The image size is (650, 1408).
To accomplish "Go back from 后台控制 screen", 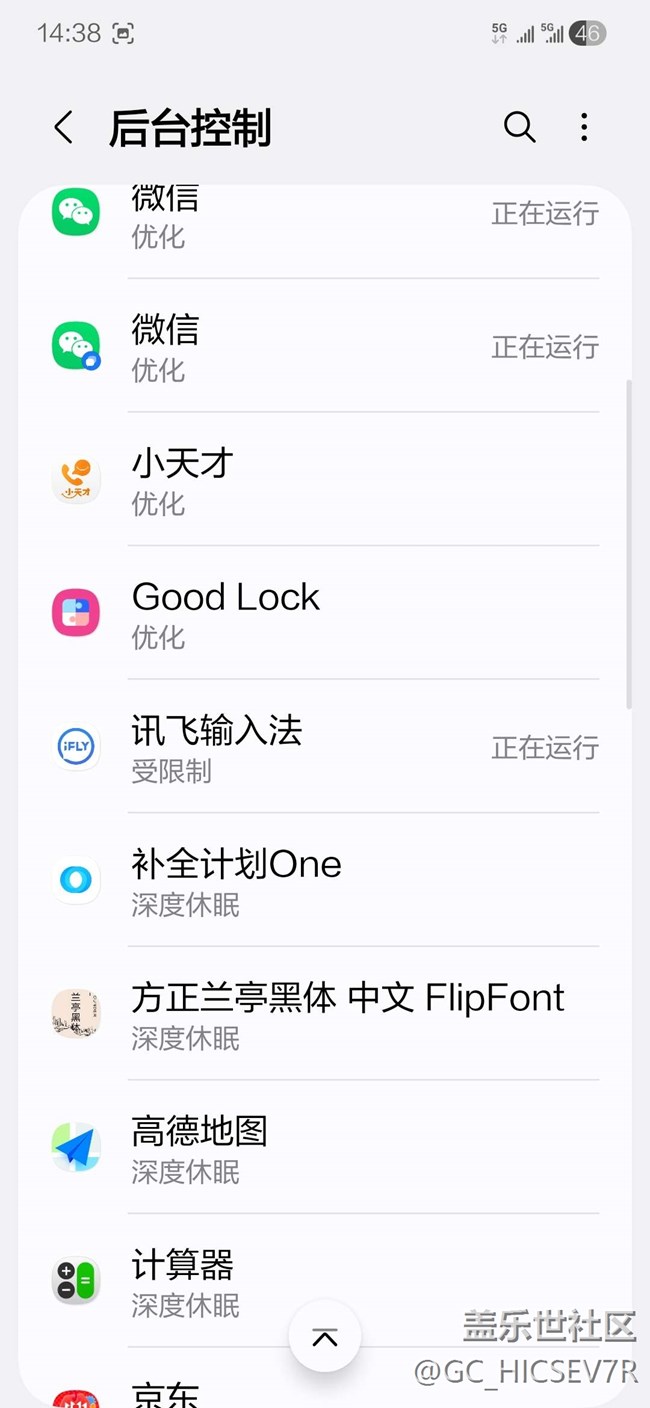I will [x=64, y=128].
